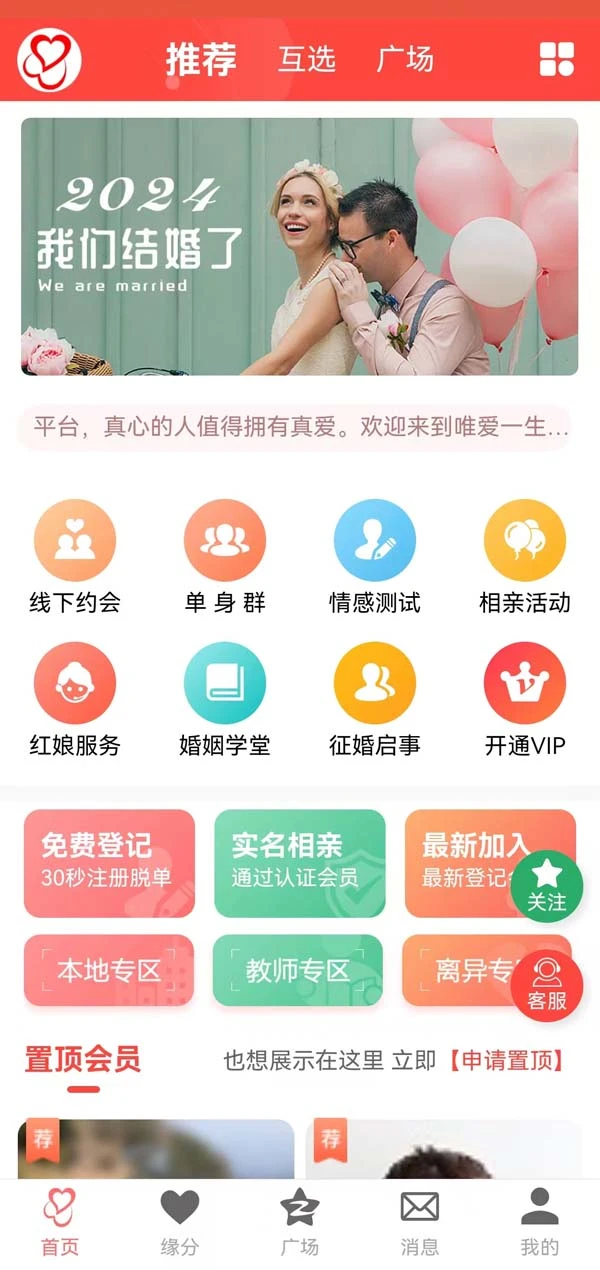Open the 2024 我们结婚了 banner
Screen dimensions: 600x1270
pos(299,246)
